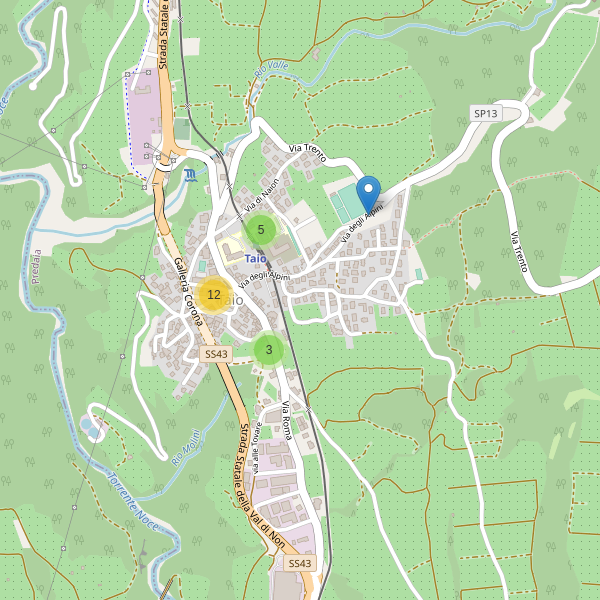Expand the yellow cluster of 12 markers

213,294
